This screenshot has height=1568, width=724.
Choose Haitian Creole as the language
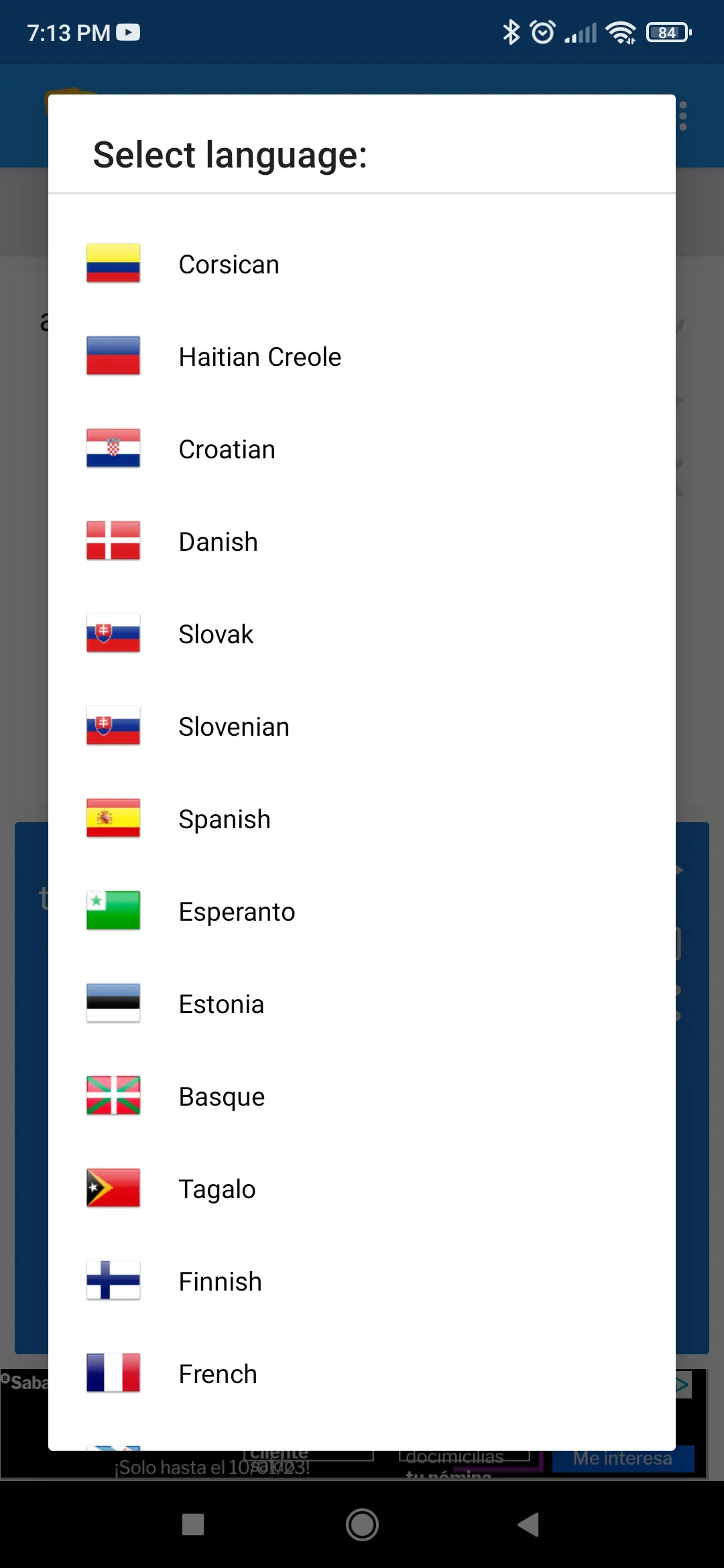tap(362, 356)
